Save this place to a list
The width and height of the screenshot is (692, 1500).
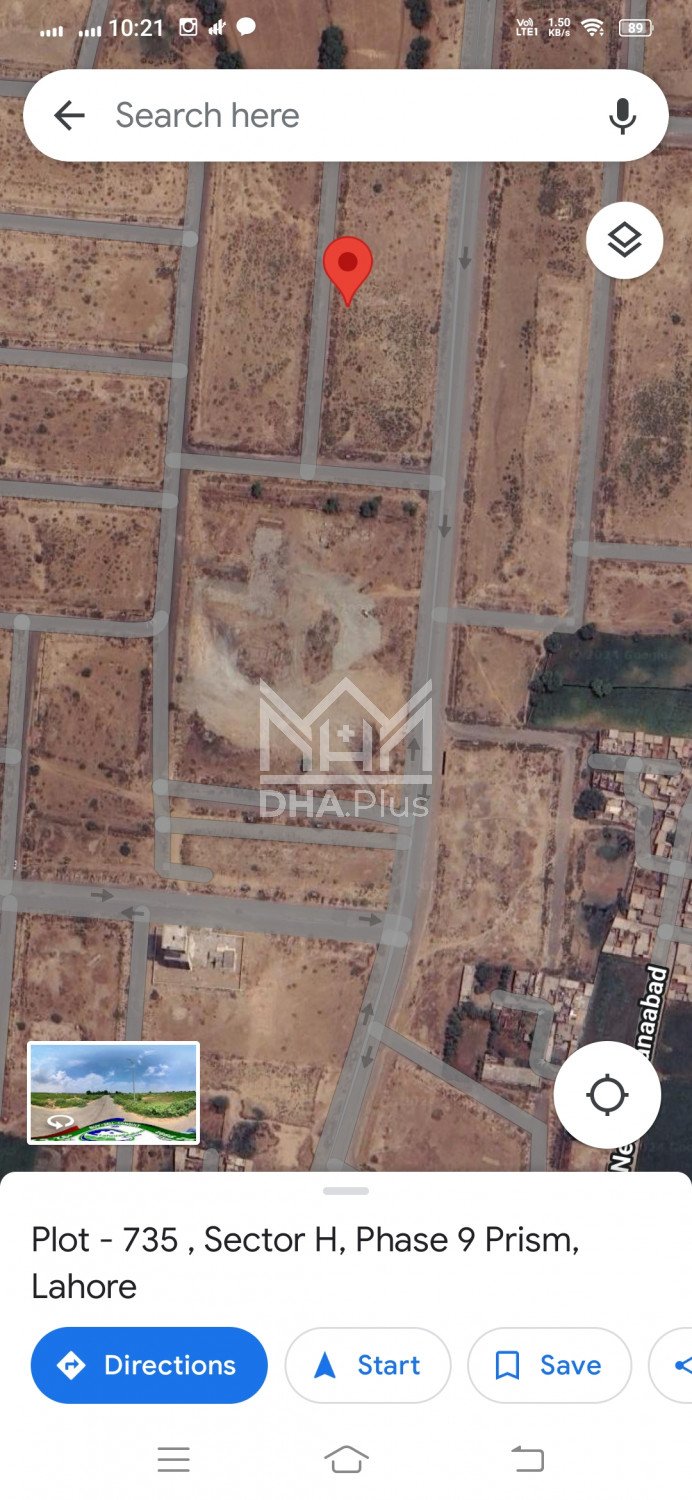549,1365
